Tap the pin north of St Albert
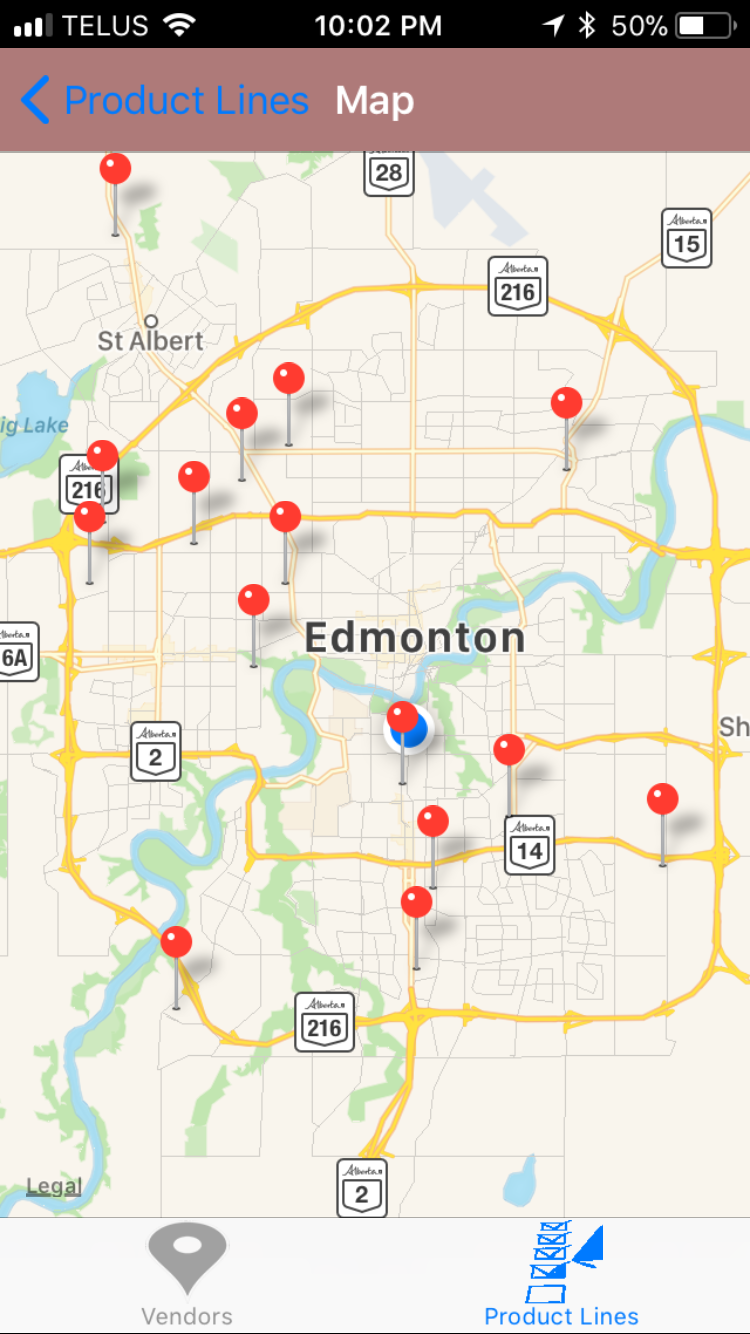Image resolution: width=750 pixels, height=1334 pixels. pos(115,169)
